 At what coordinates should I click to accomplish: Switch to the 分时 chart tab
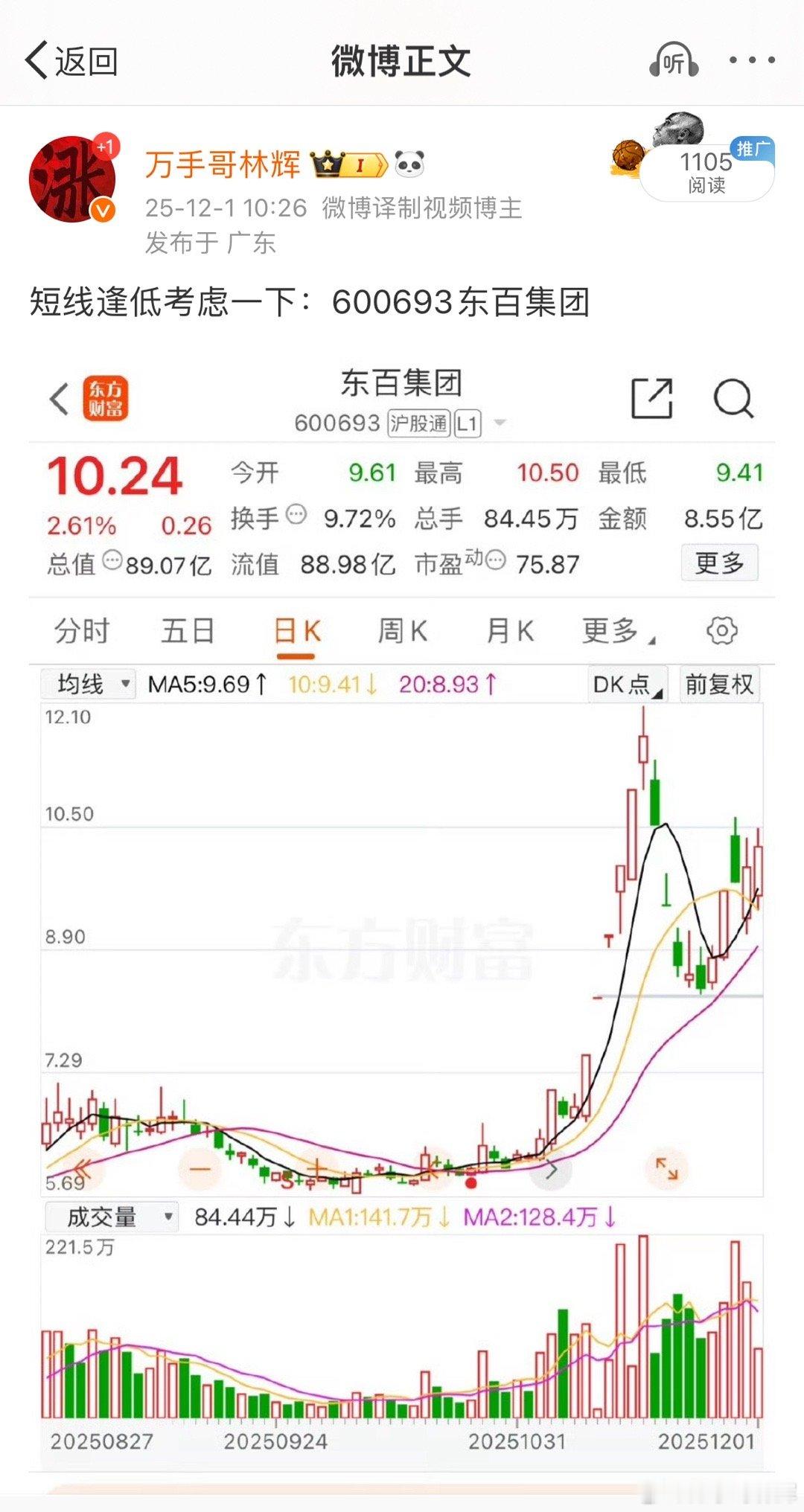tap(82, 630)
